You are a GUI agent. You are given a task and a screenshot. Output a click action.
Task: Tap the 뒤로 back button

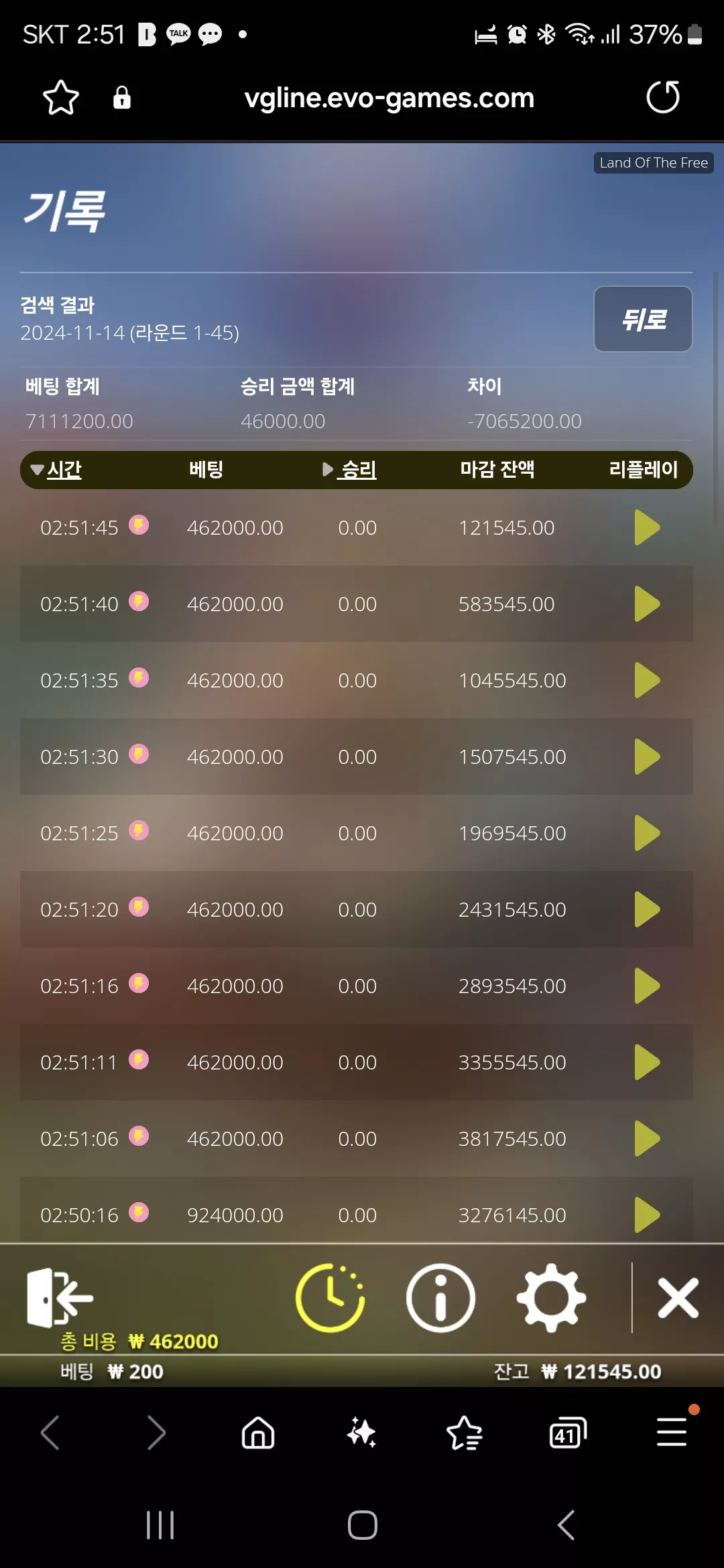(643, 319)
